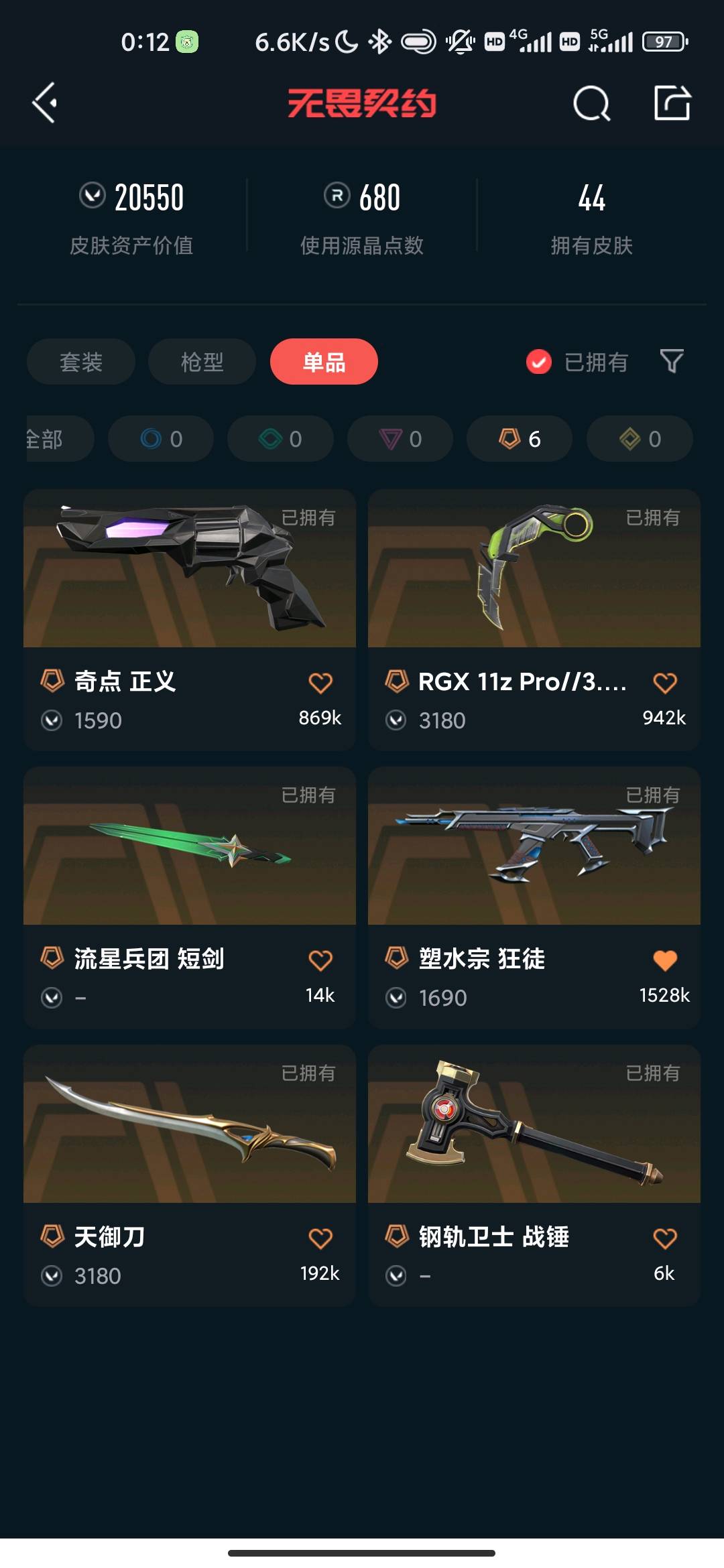
Task: Open the search icon in the header
Action: [x=591, y=103]
